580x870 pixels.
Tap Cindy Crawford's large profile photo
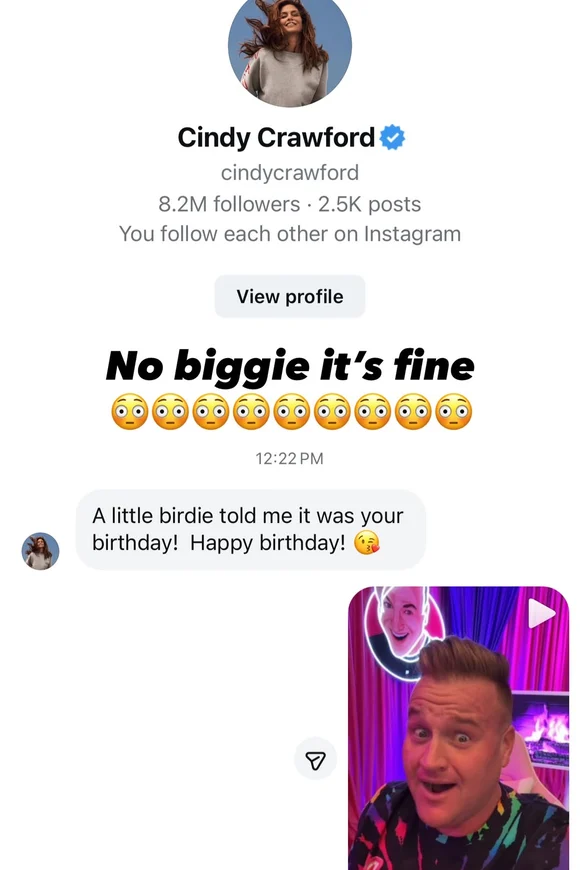click(290, 47)
